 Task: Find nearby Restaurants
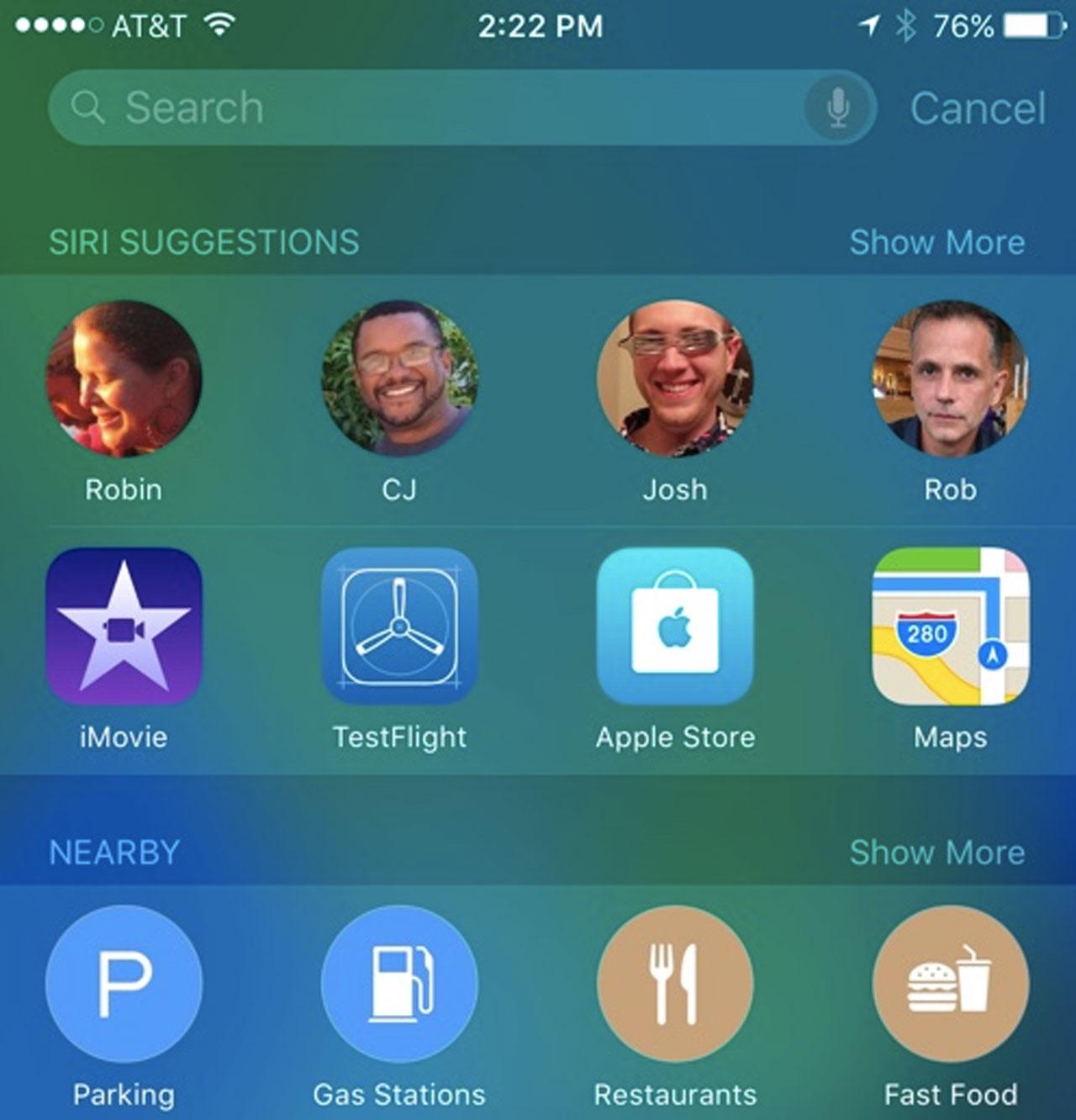(x=675, y=984)
